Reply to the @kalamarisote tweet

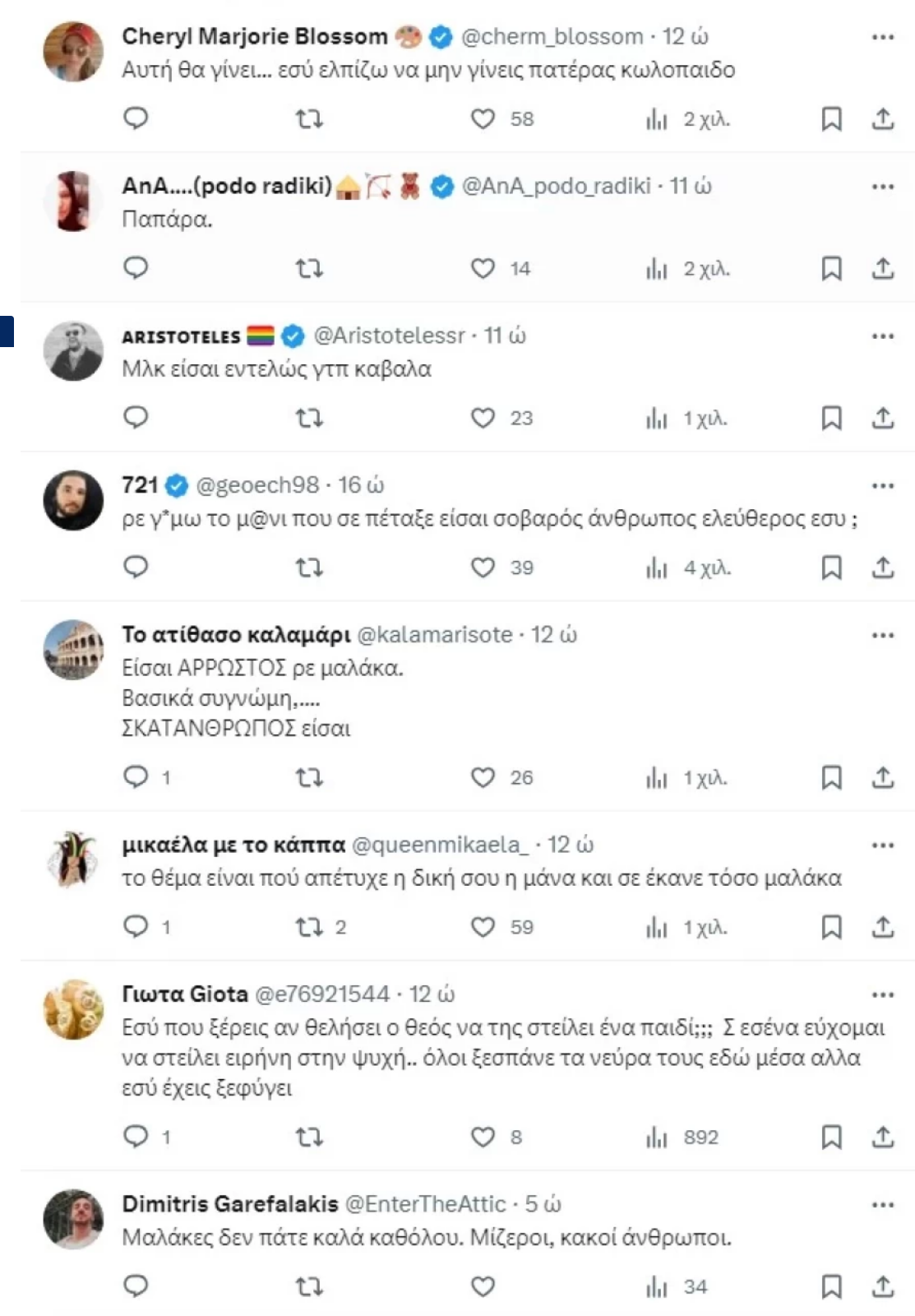(136, 777)
